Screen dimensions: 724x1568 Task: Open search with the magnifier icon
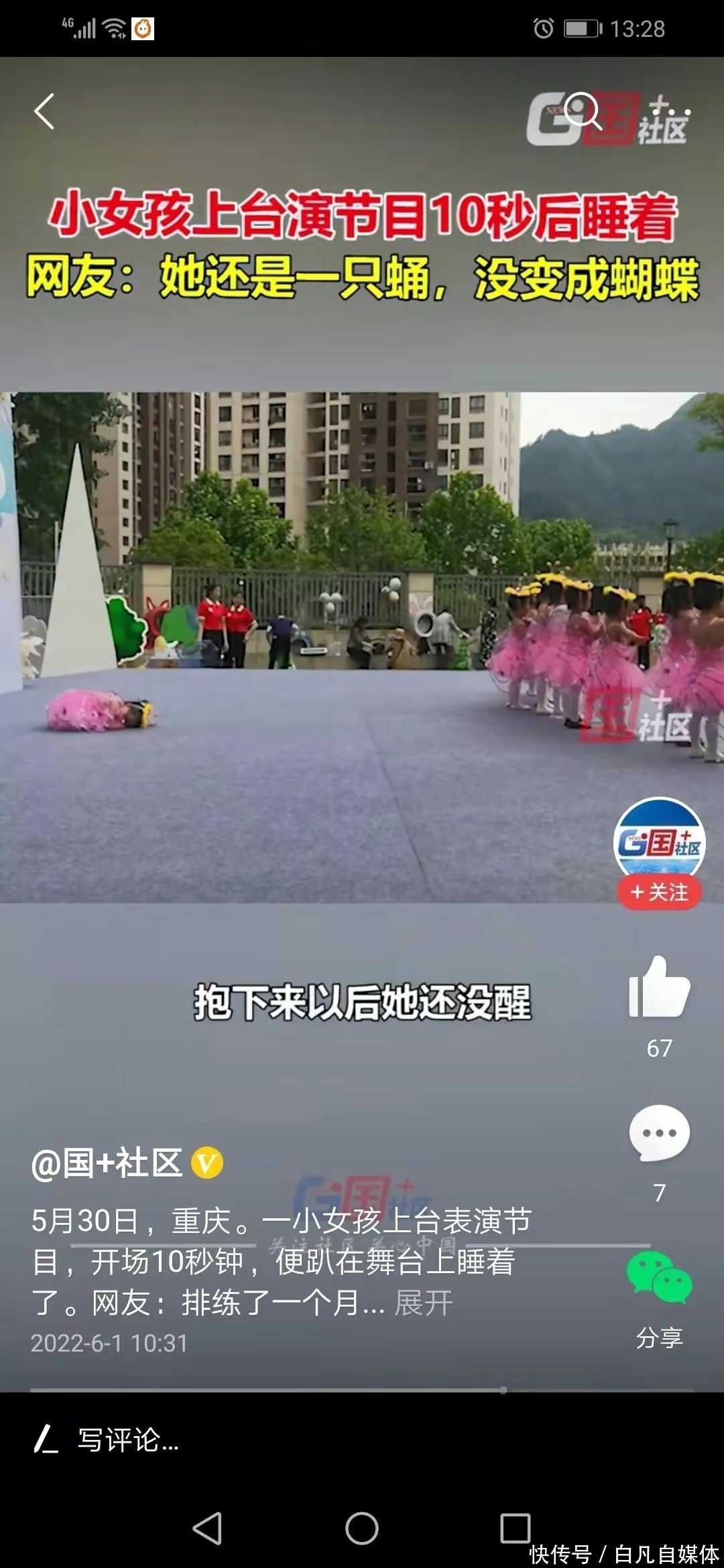coord(583,111)
